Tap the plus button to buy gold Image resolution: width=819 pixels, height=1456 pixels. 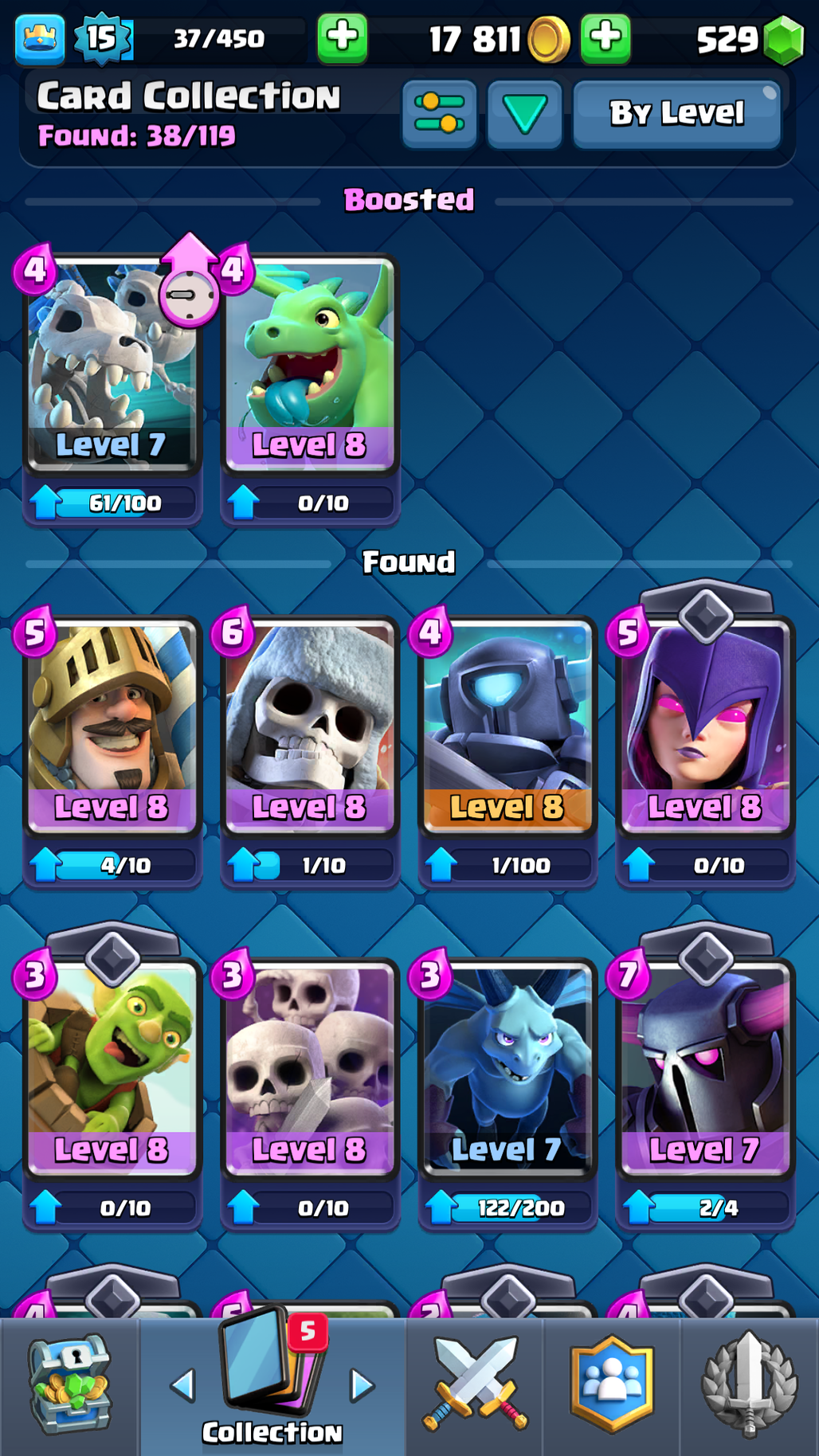(x=605, y=37)
